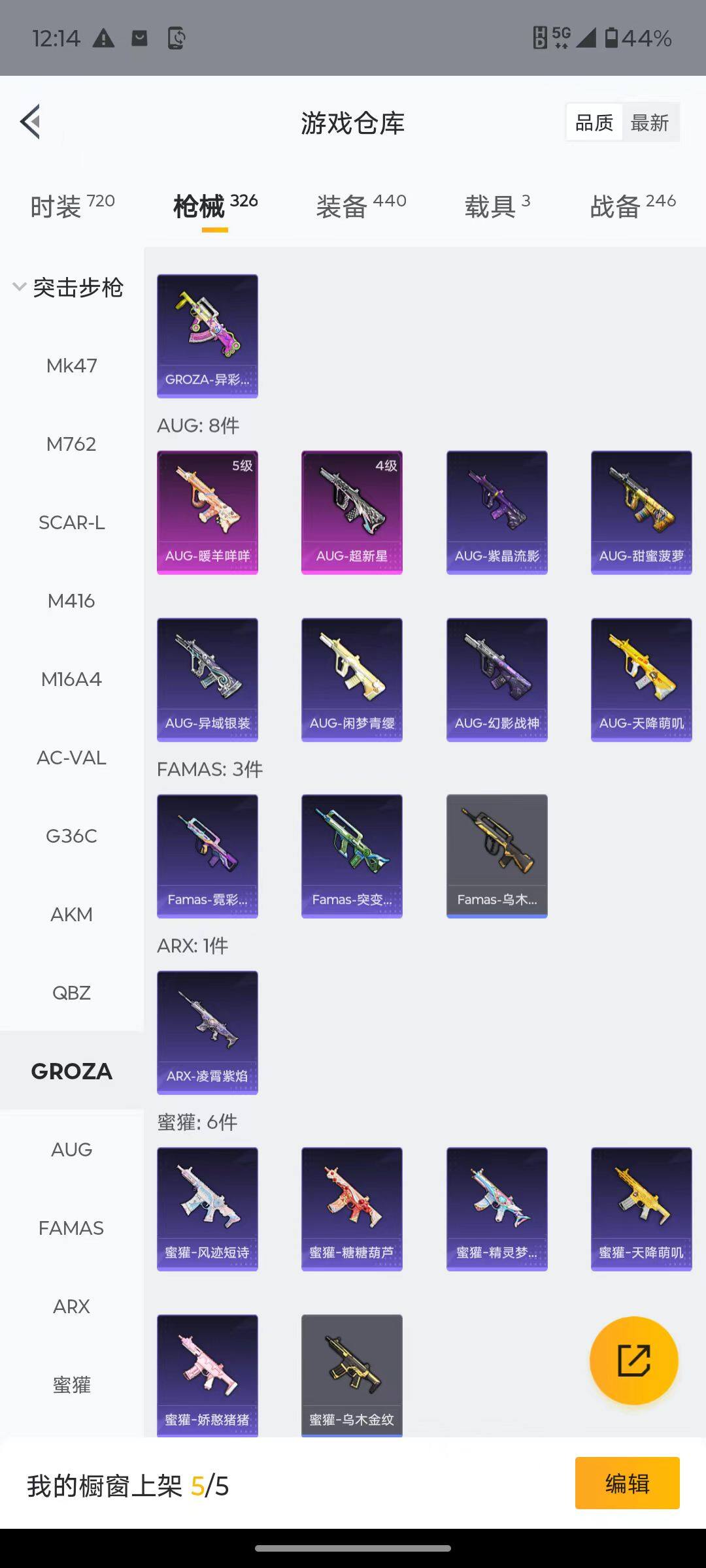The height and width of the screenshot is (1568, 706).
Task: Open the AUG-暖羊咩咩 level 5 skin
Action: coord(207,512)
